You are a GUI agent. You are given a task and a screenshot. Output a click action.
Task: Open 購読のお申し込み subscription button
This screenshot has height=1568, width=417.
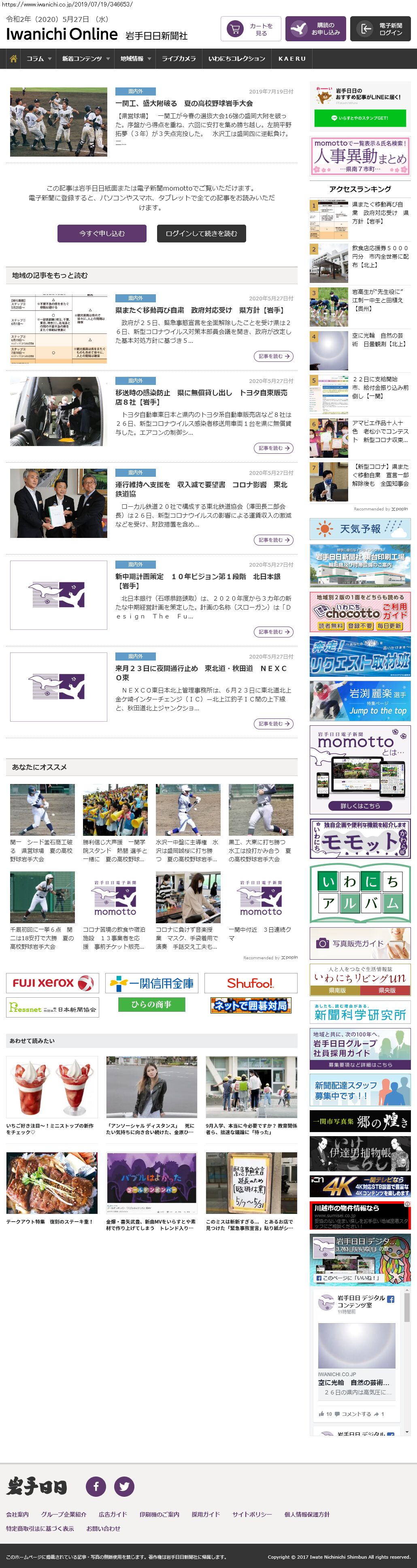coord(315,29)
